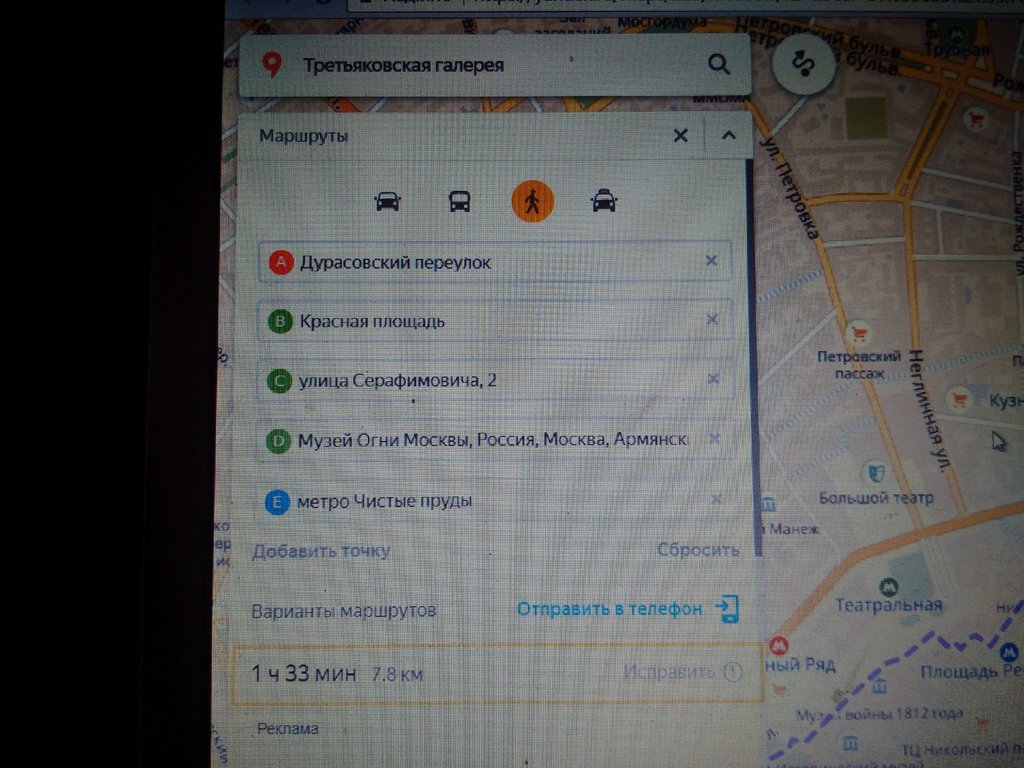Collapse the Маршруты panel
Screen dimensions: 1024x768
point(729,136)
